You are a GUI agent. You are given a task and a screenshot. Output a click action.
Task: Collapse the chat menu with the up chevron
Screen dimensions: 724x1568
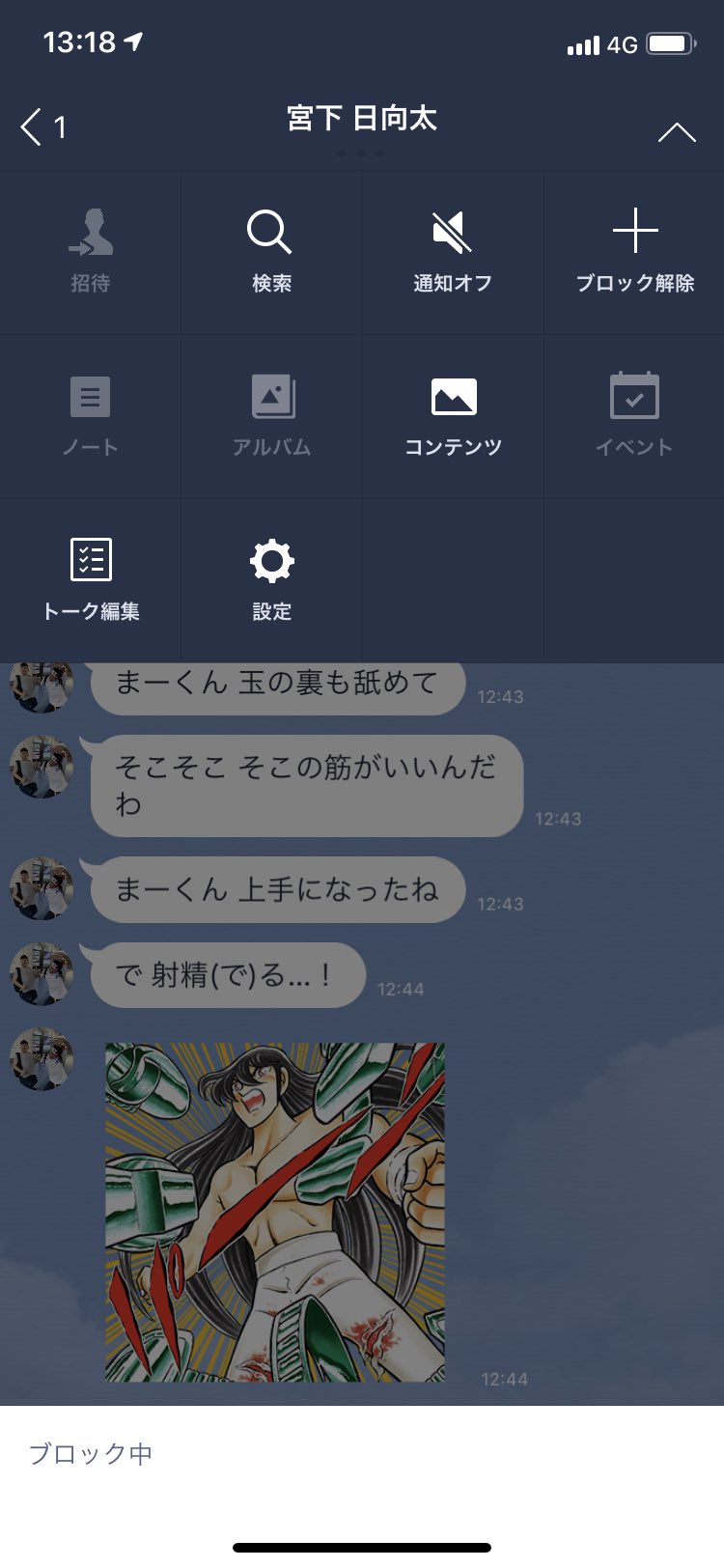pyautogui.click(x=676, y=132)
